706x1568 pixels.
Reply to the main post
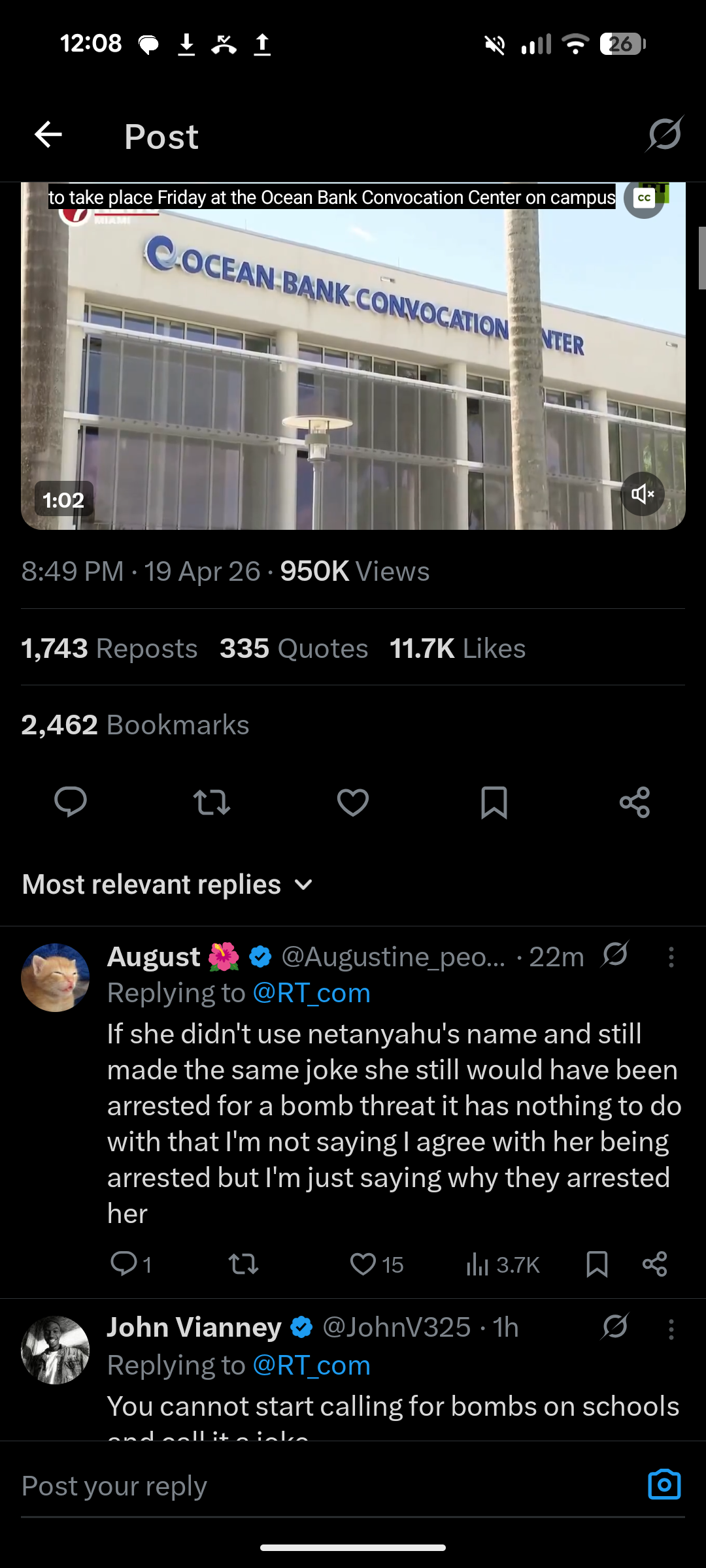[x=71, y=802]
